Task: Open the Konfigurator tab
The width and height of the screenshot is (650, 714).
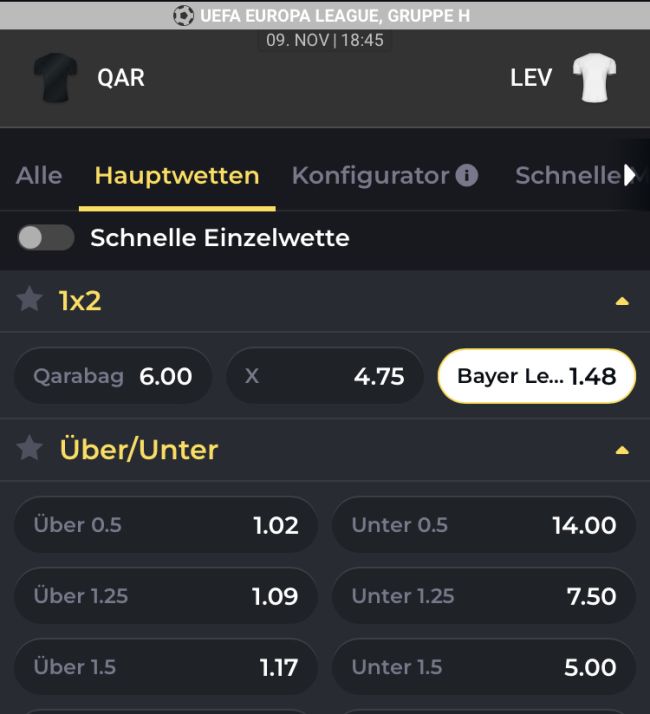Action: point(370,176)
